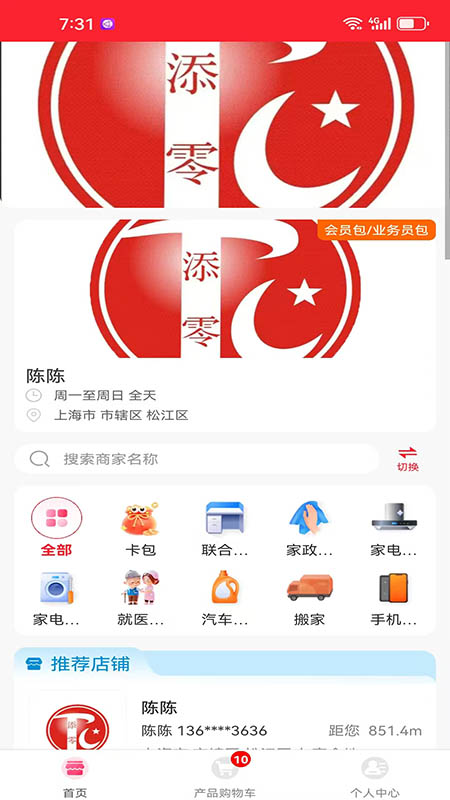This screenshot has height=800, width=450.
Task: Open the 手机 phone category
Action: pyautogui.click(x=393, y=598)
